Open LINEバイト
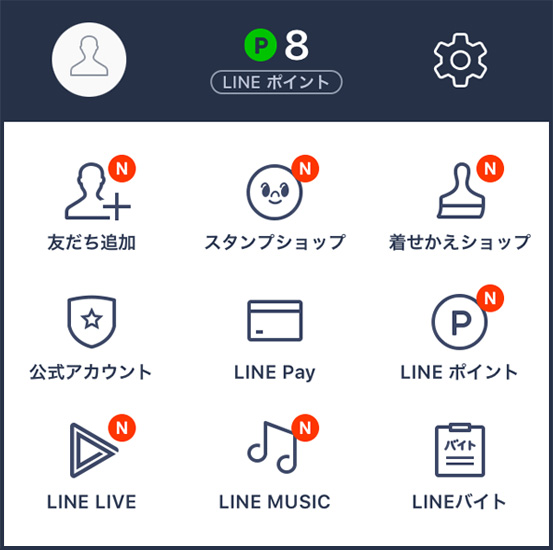The height and width of the screenshot is (550, 553). click(460, 467)
